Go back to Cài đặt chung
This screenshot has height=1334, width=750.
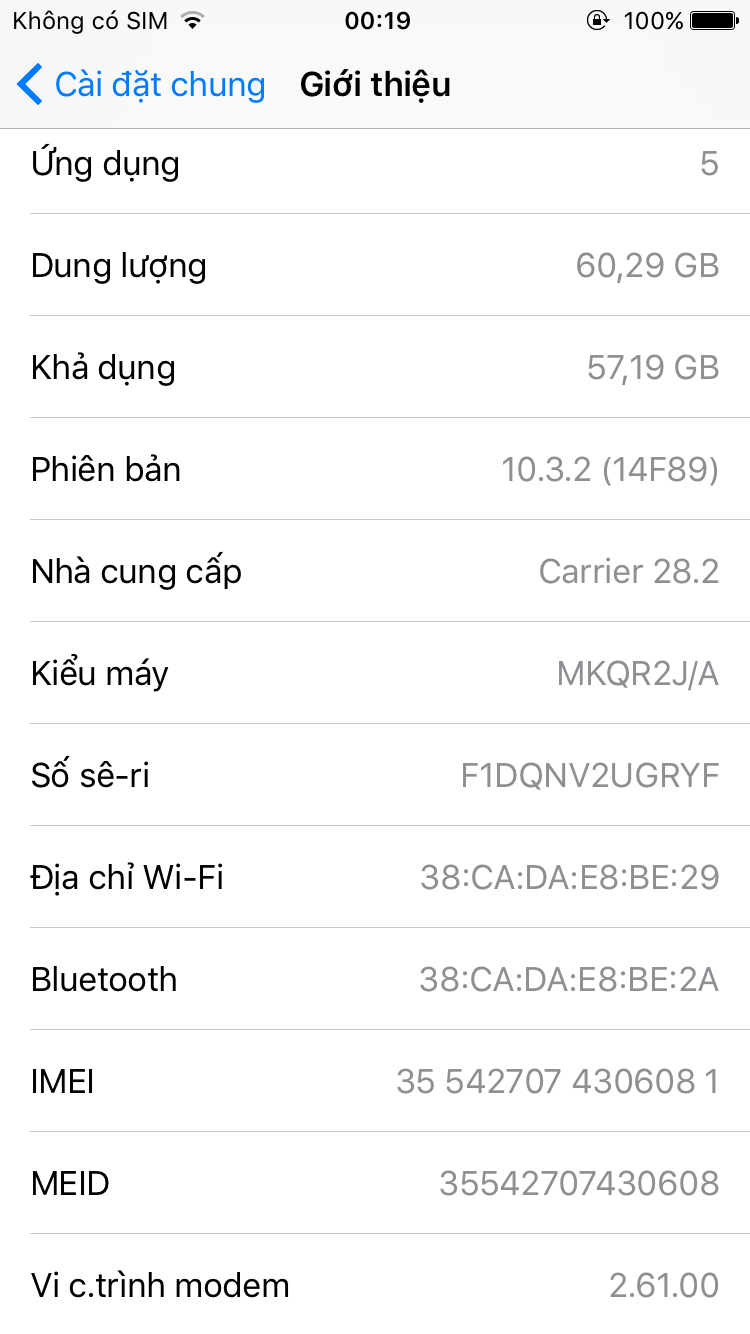click(x=140, y=85)
